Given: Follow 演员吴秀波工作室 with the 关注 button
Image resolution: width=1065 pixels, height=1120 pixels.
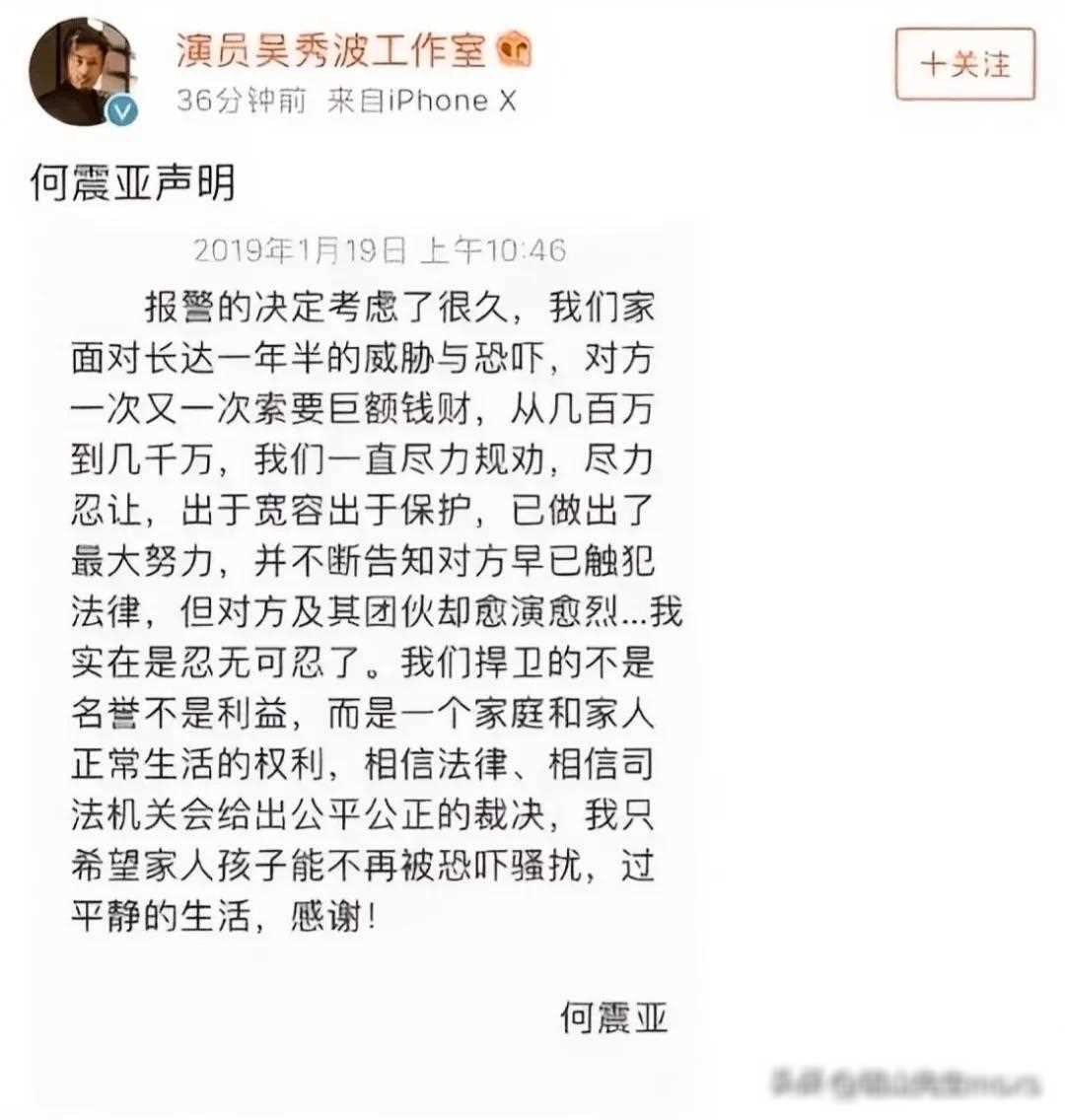Looking at the screenshot, I should [964, 65].
